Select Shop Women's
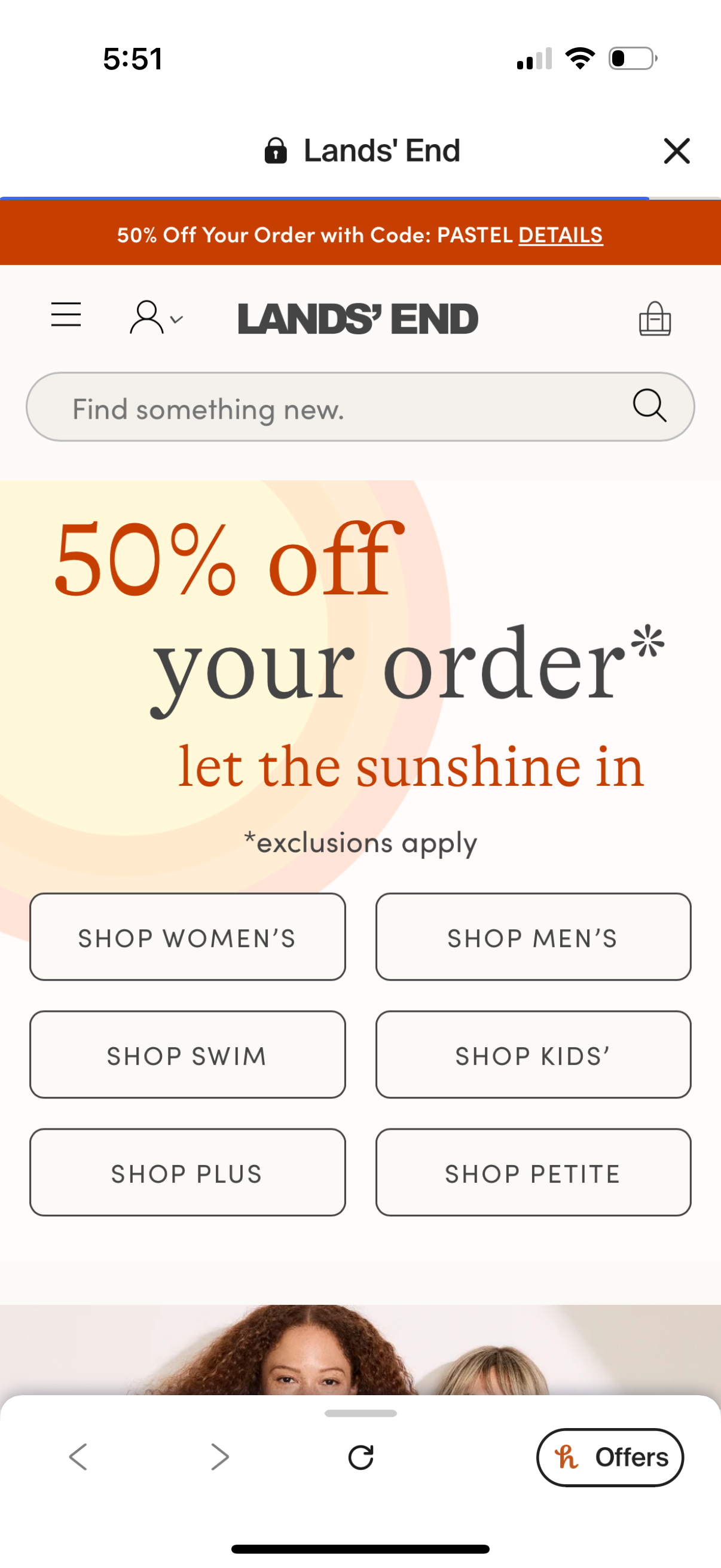 pos(187,936)
